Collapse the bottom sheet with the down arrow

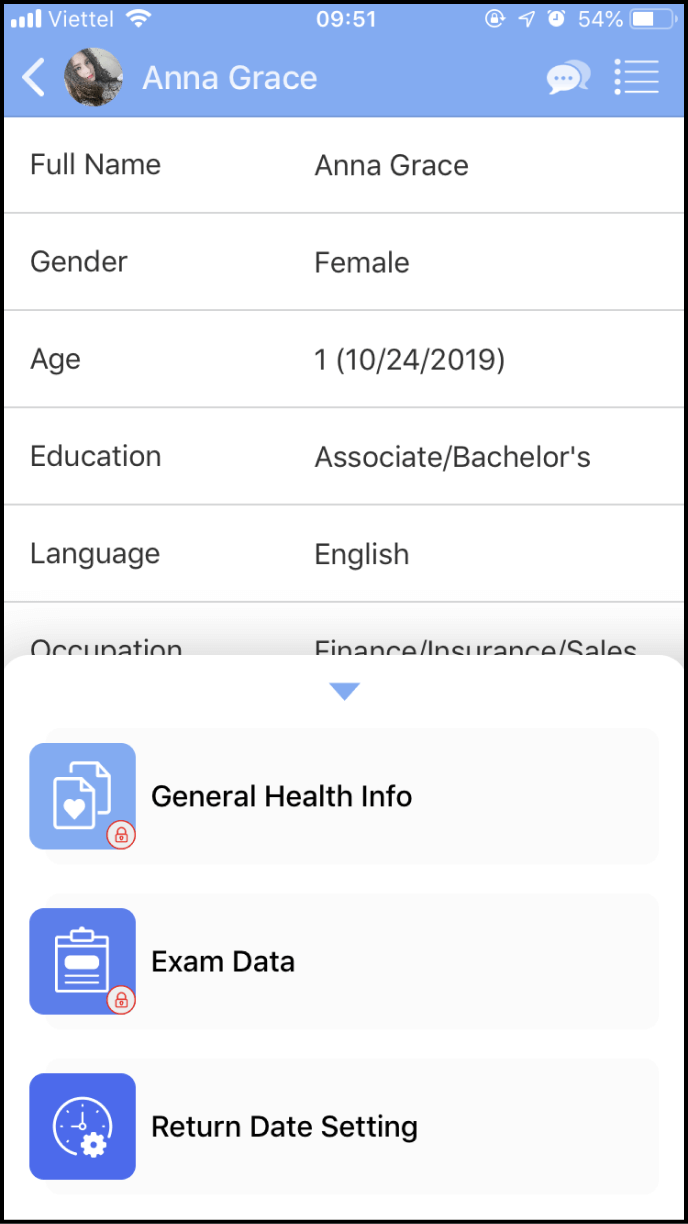[x=344, y=691]
